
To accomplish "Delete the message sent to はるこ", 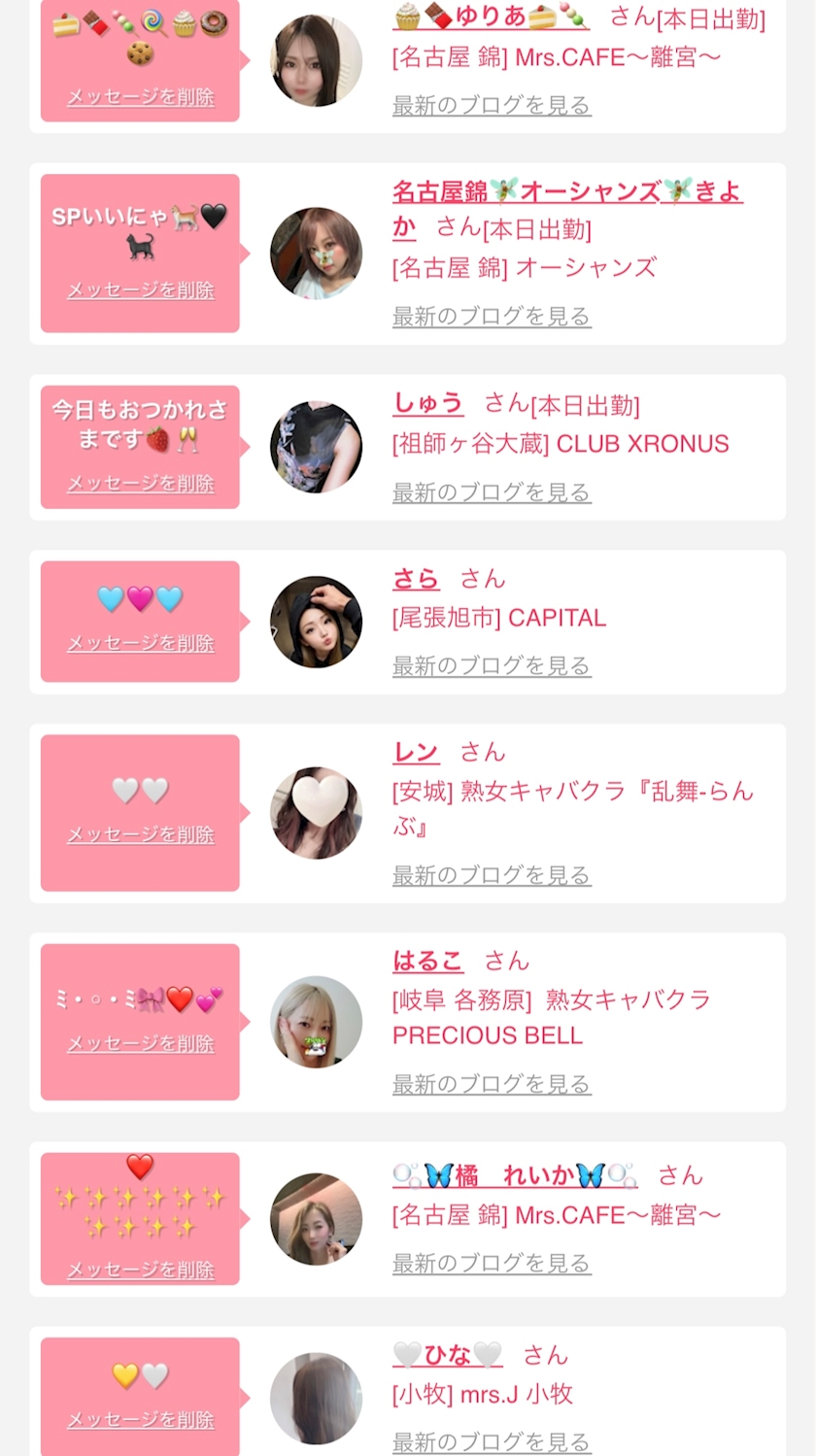I will tap(141, 1043).
